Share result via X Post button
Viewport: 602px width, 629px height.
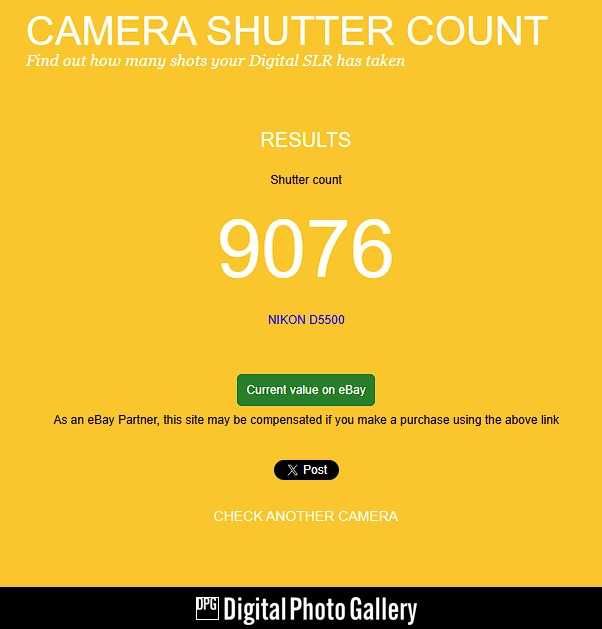pyautogui.click(x=306, y=470)
